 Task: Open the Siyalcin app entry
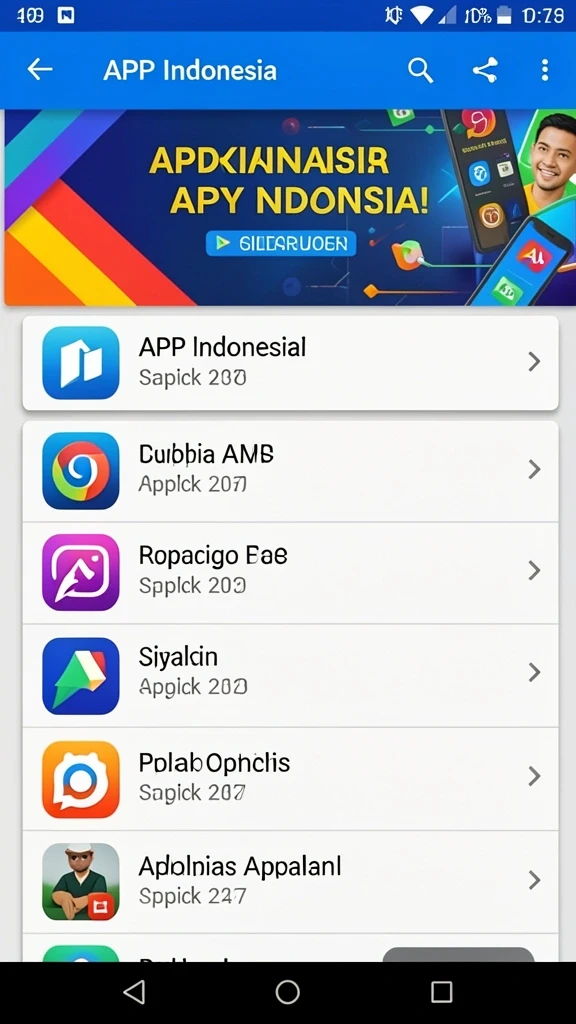291,675
